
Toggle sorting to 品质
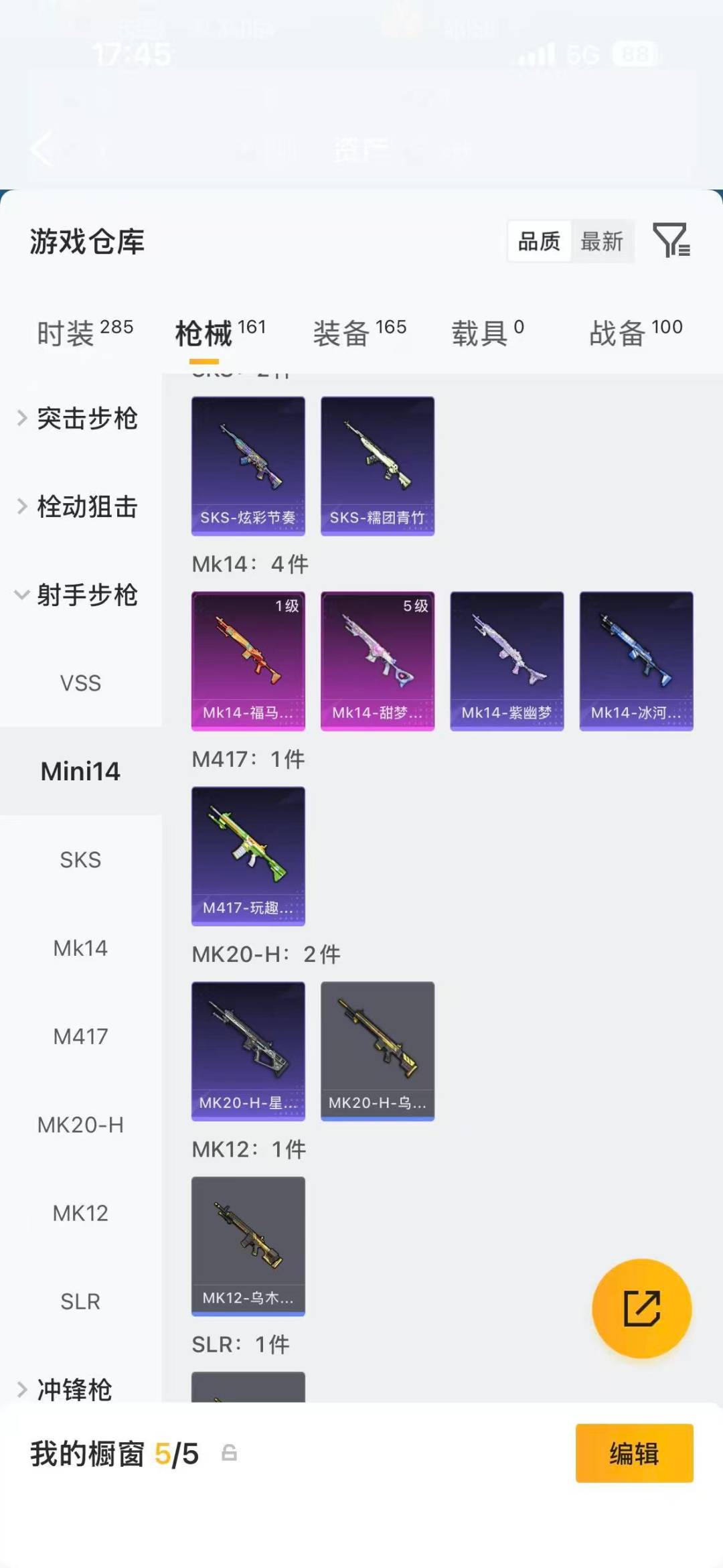(540, 241)
